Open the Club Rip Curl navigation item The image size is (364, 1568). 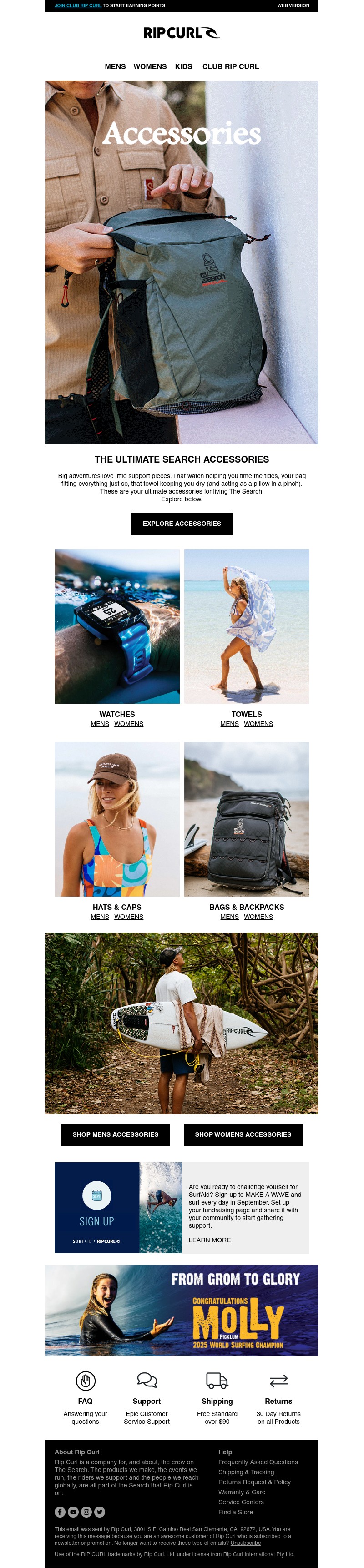(x=230, y=66)
